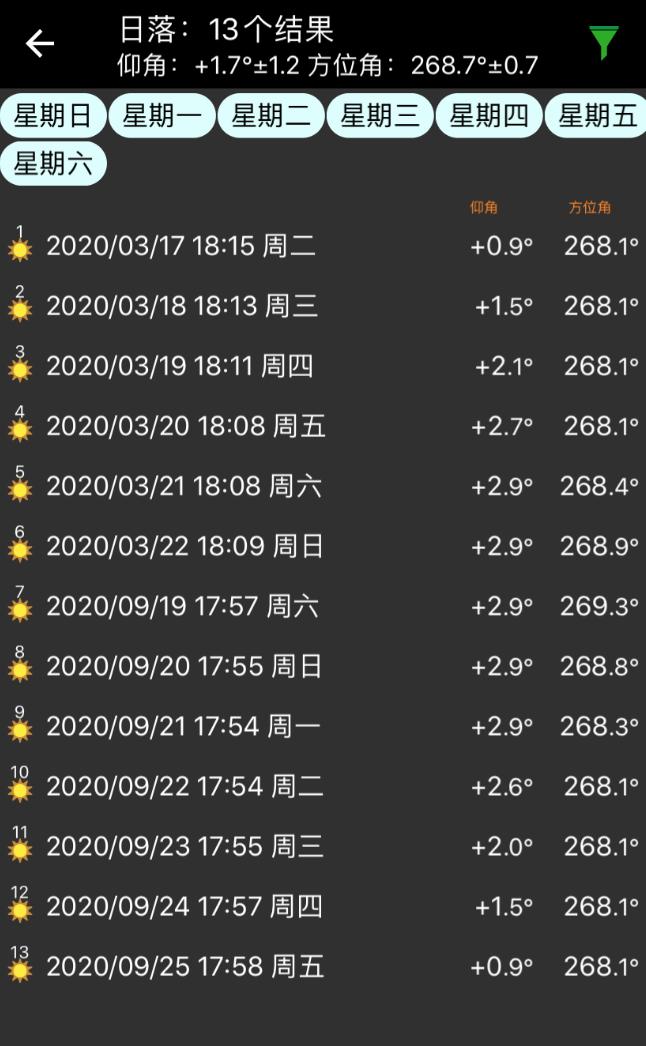Filter results by 星期一
646x1046 pixels.
tap(162, 116)
